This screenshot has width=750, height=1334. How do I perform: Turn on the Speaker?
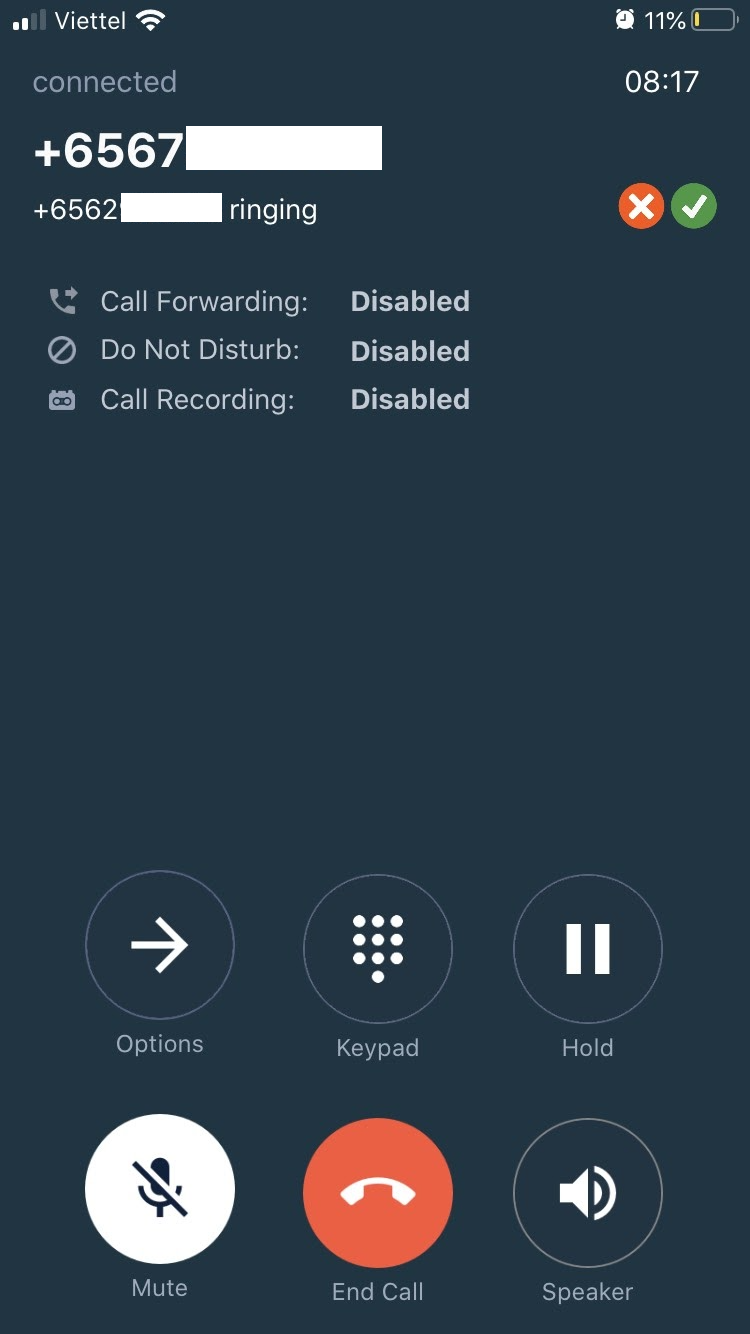[588, 1193]
